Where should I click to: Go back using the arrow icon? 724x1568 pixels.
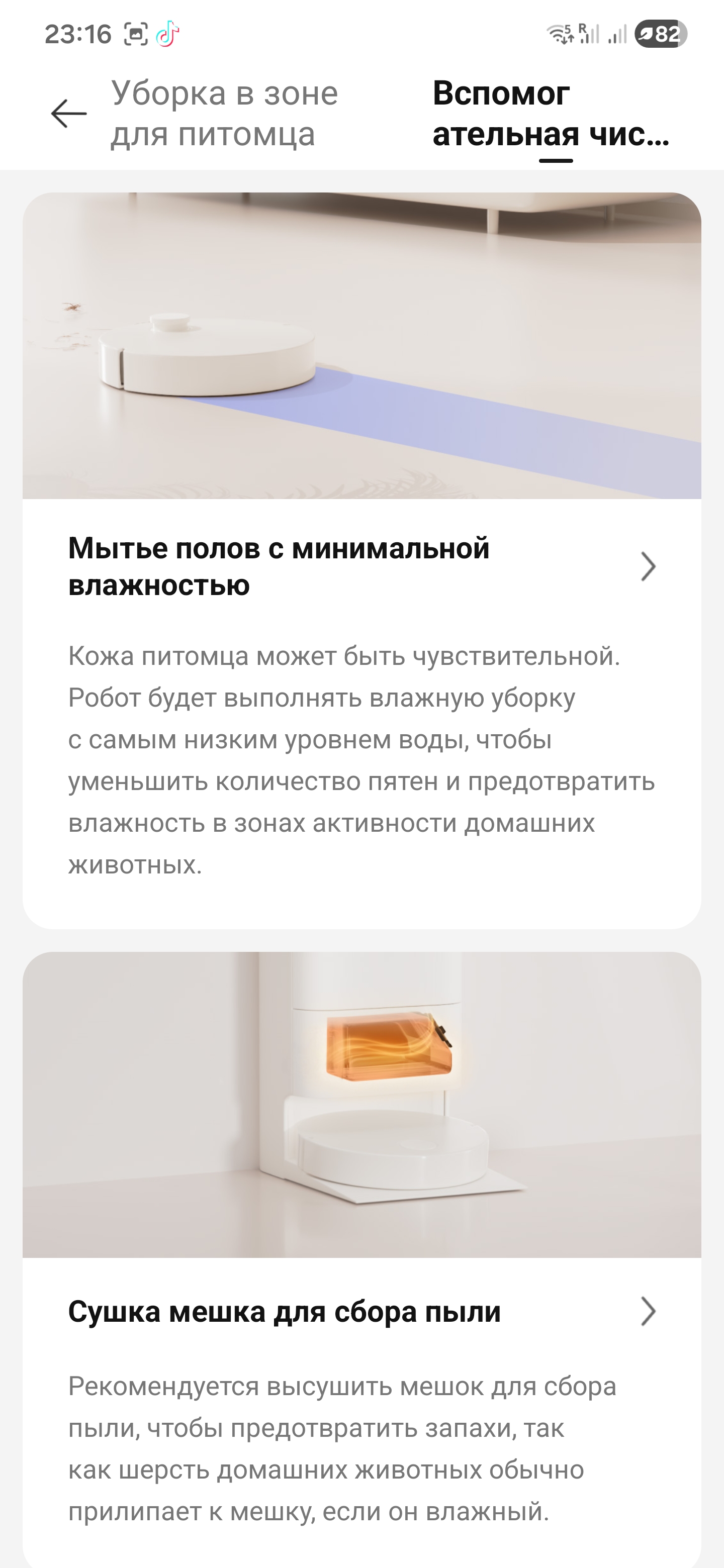[68, 114]
